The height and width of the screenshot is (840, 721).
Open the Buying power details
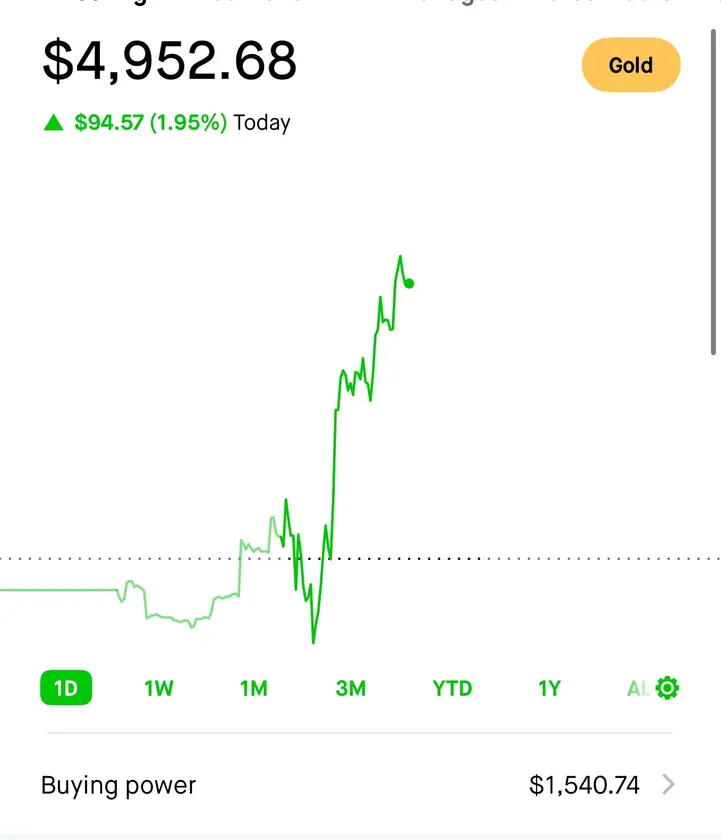pyautogui.click(x=360, y=785)
